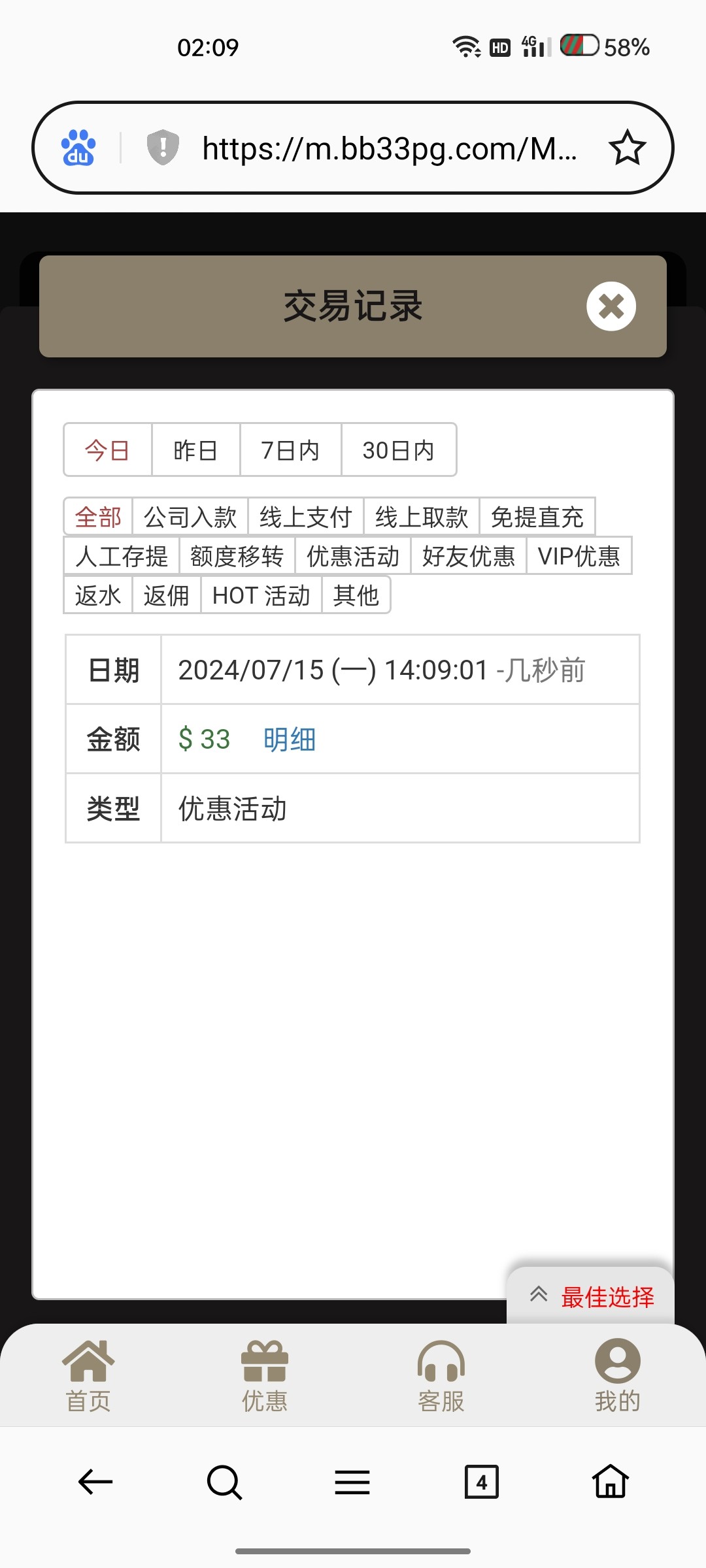Screen dimensions: 706x1568
Task: Show 返水 records
Action: tap(98, 595)
